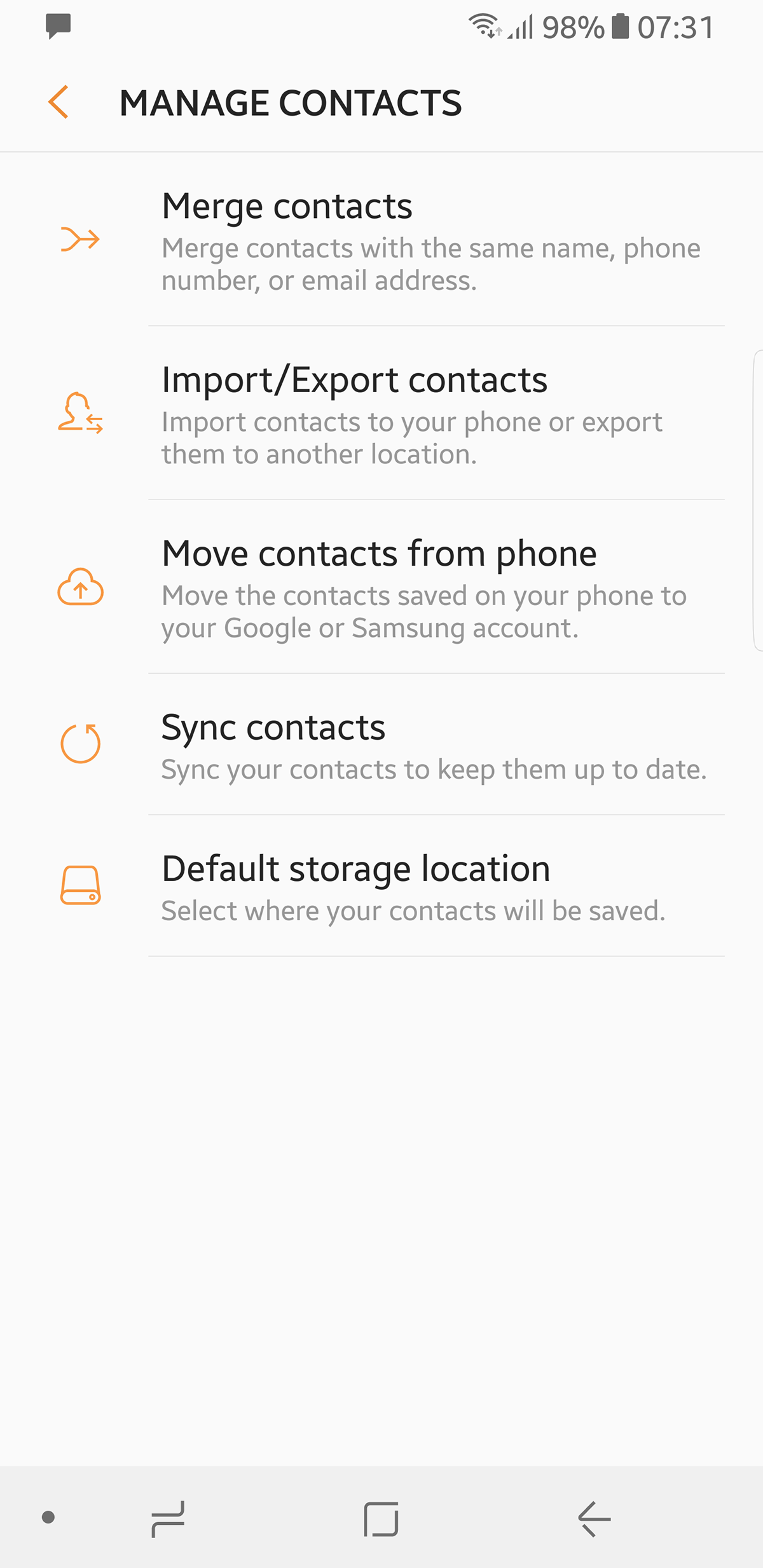Viewport: 763px width, 1568px height.
Task: Tap the system home button
Action: 381,1519
